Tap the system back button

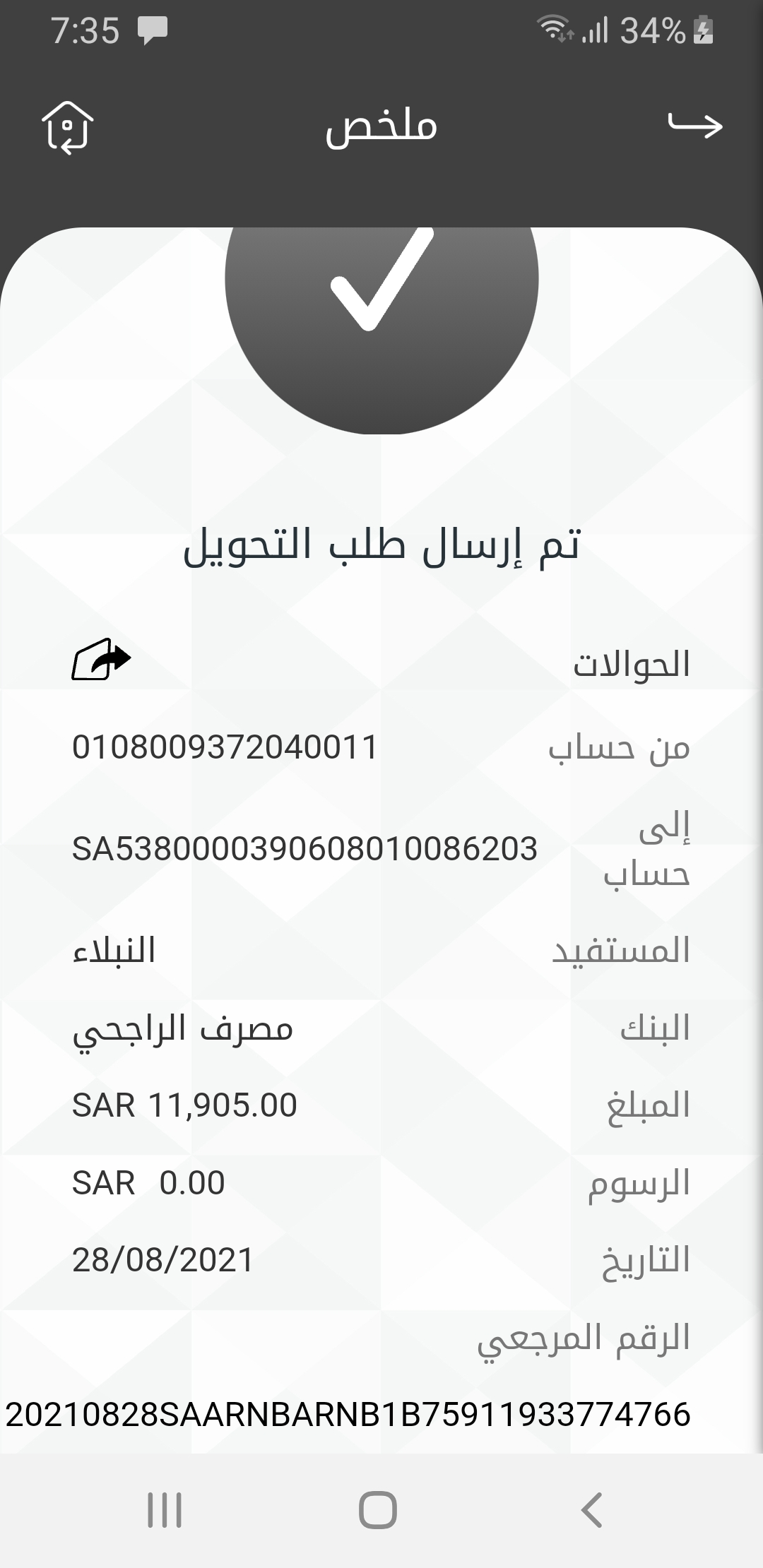pos(591,1509)
